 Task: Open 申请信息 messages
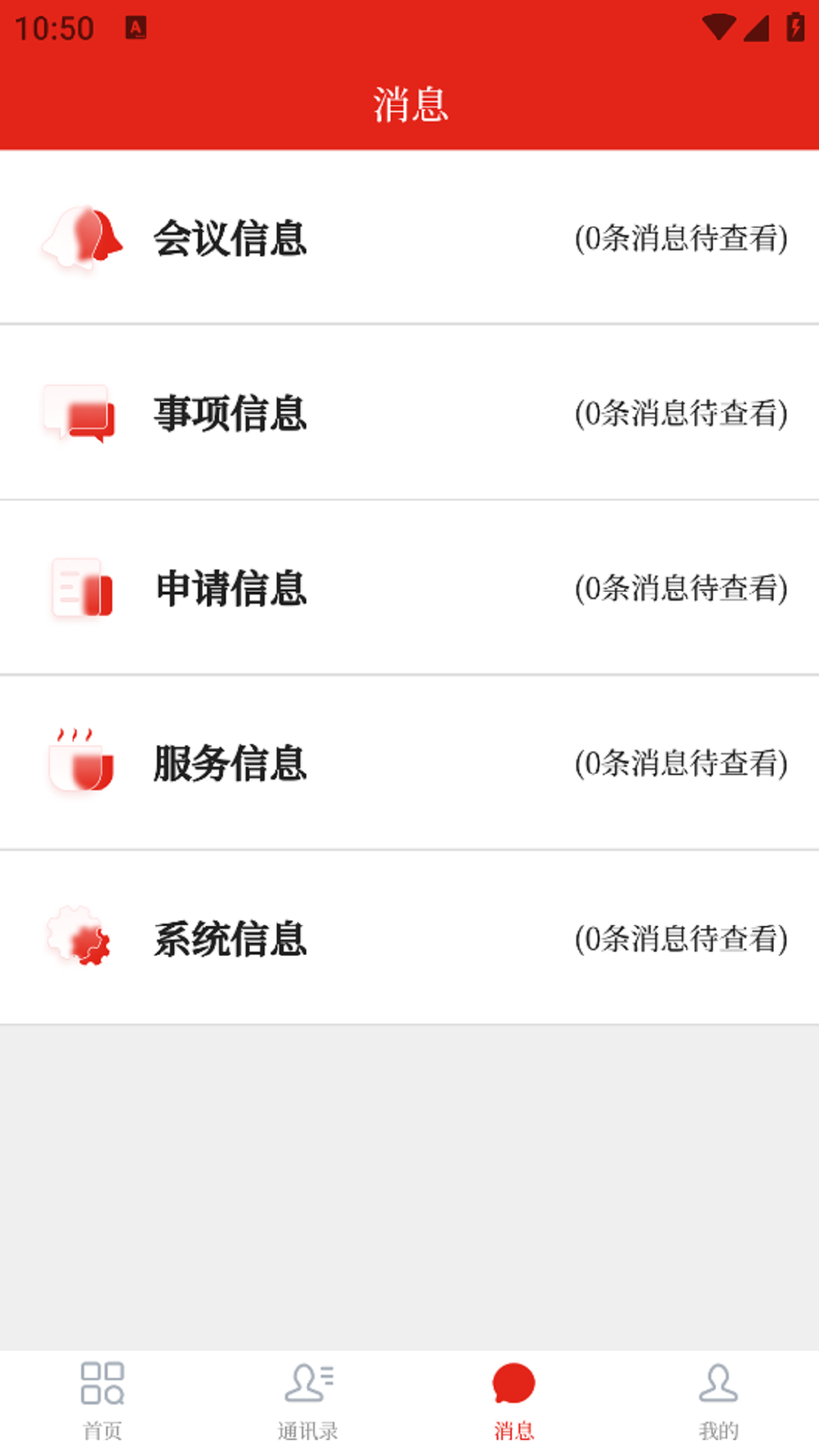click(409, 588)
